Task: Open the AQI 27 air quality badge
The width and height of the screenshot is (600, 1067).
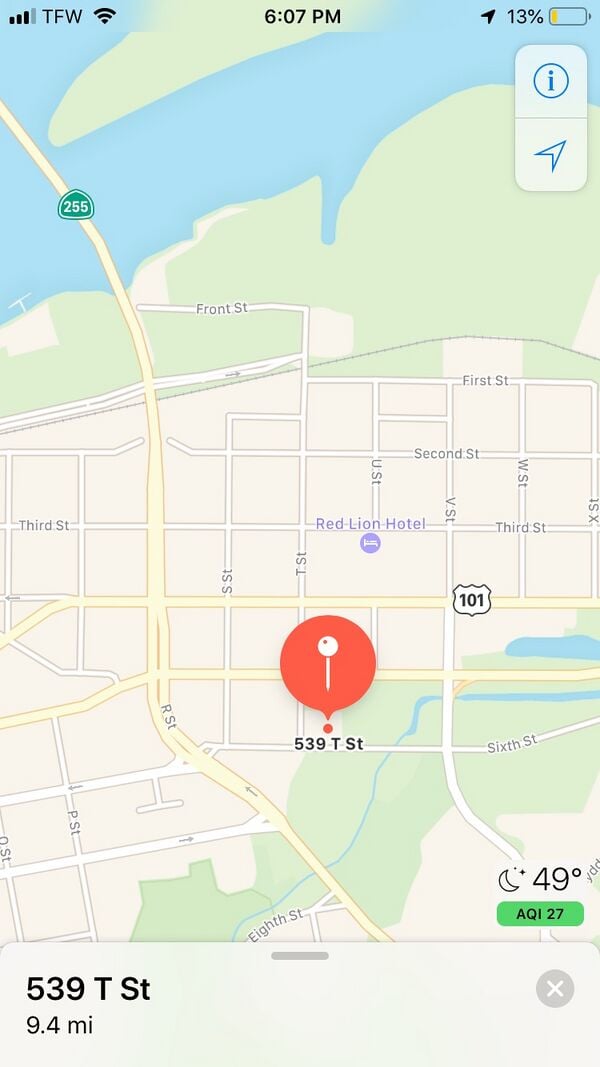Action: 540,914
